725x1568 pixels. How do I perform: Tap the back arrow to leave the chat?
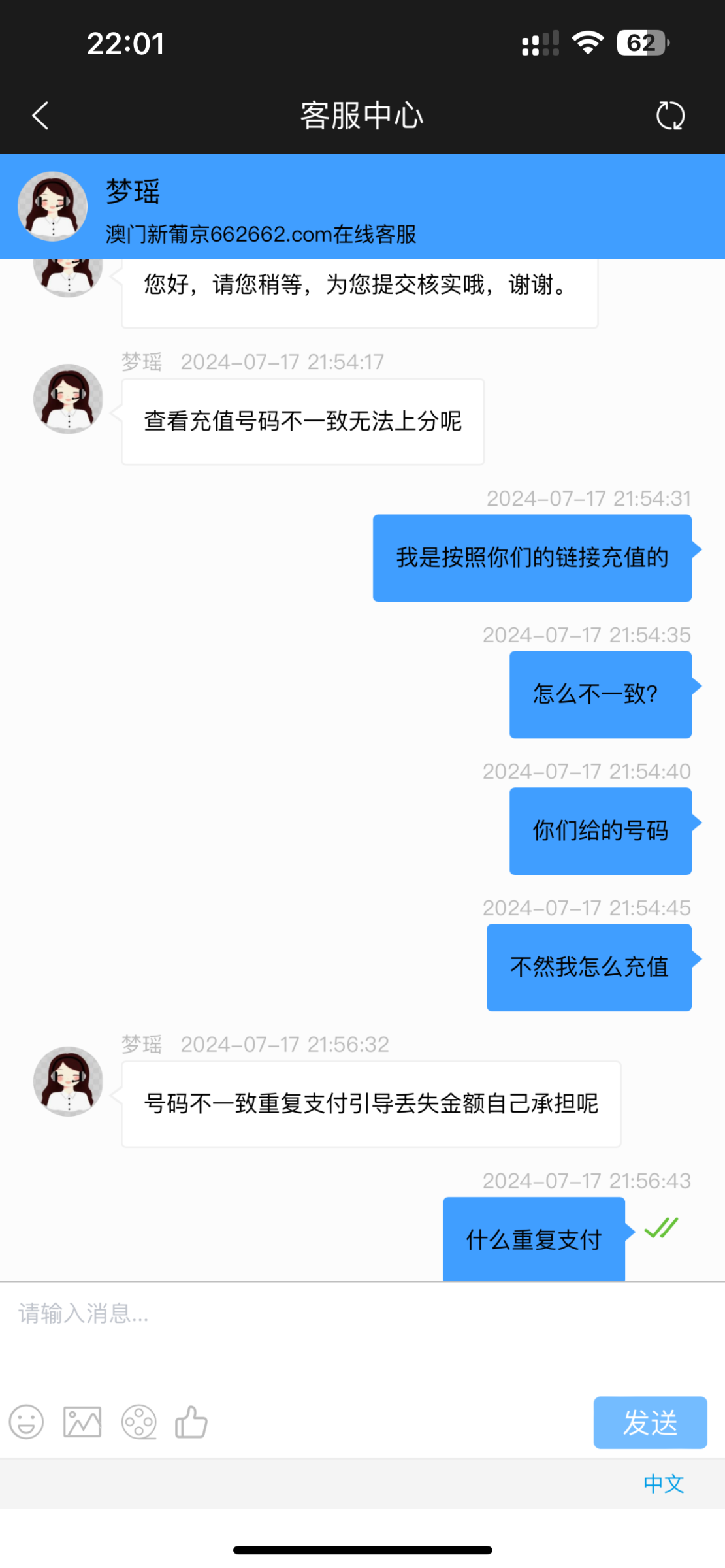39,115
